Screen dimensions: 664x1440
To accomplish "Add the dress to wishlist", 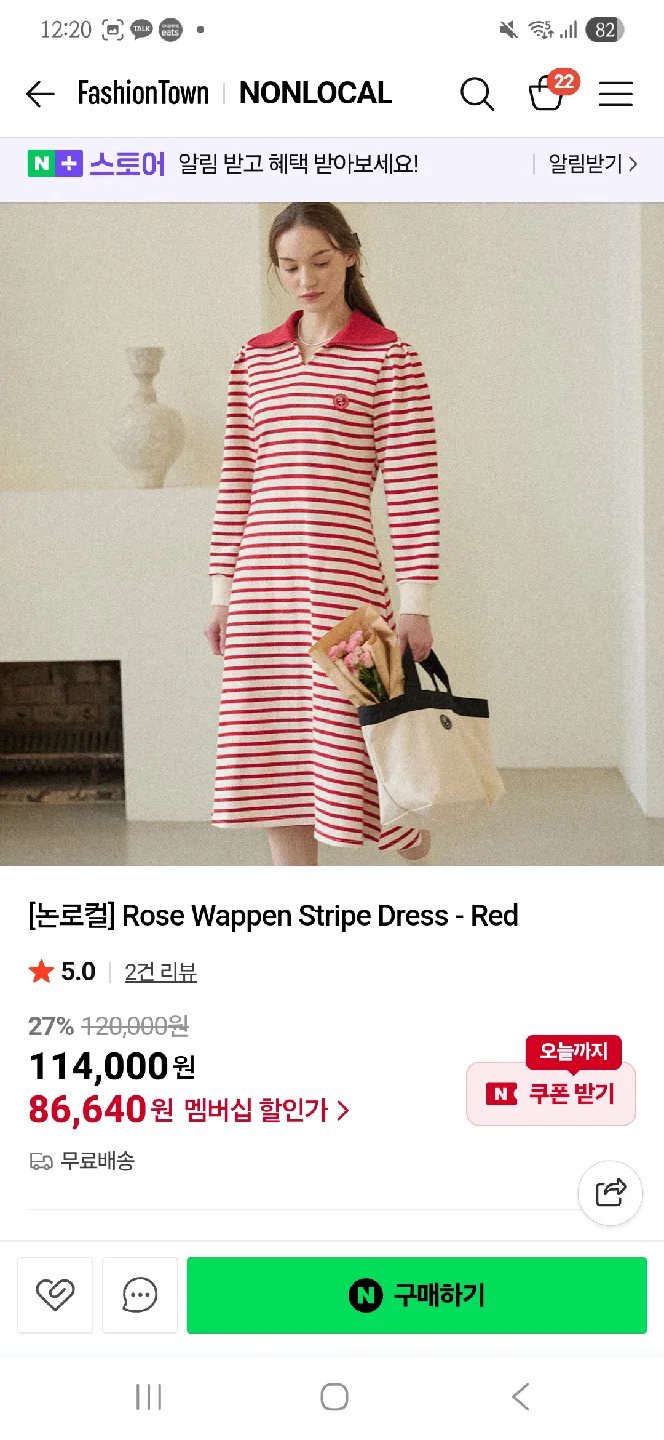I will pyautogui.click(x=55, y=1295).
